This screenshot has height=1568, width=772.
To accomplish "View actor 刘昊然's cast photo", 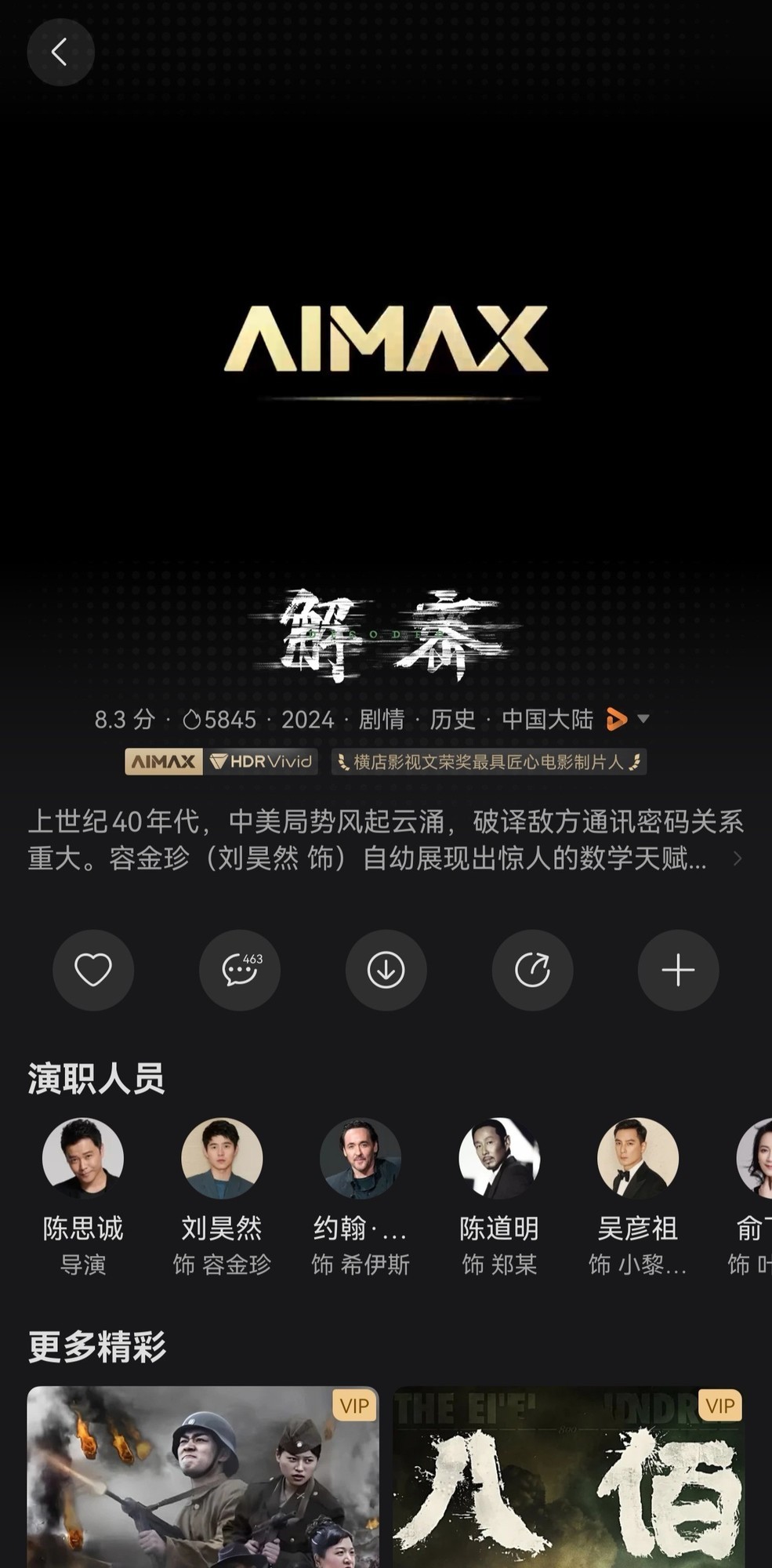I will [223, 1158].
